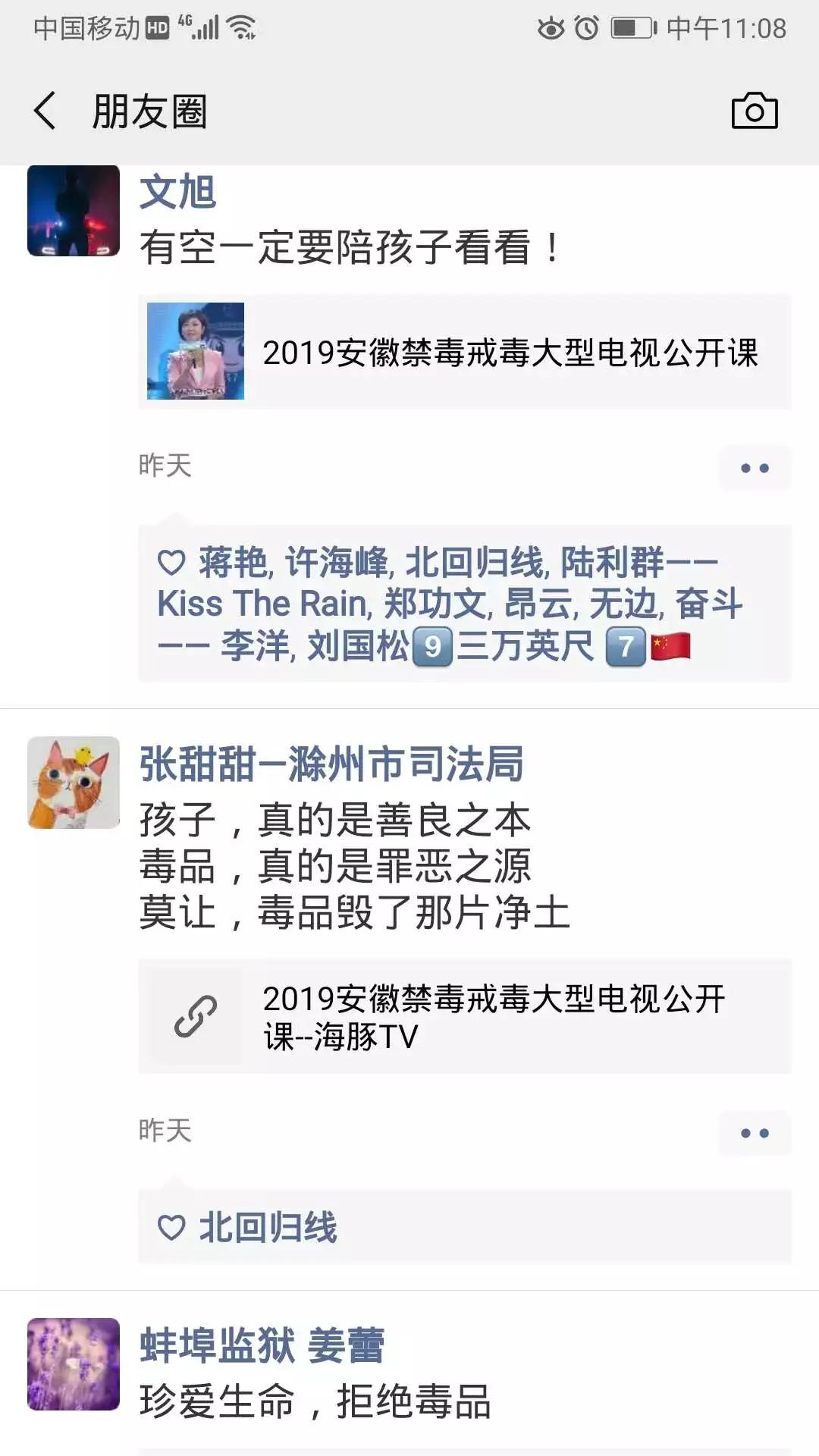
Task: Open 蚌埠监狱 姜蕾 name link
Action: [262, 1345]
